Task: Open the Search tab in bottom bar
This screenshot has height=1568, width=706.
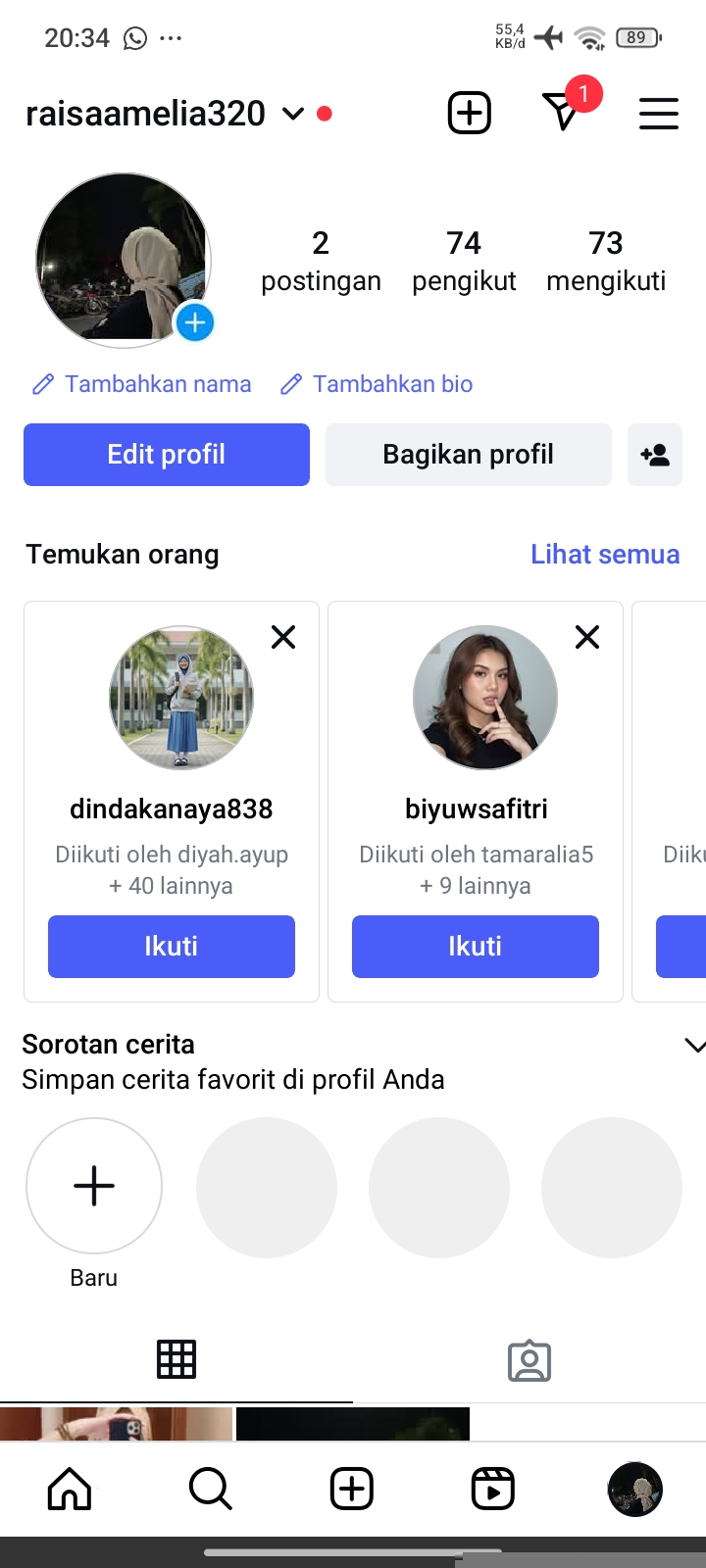Action: [x=211, y=1490]
